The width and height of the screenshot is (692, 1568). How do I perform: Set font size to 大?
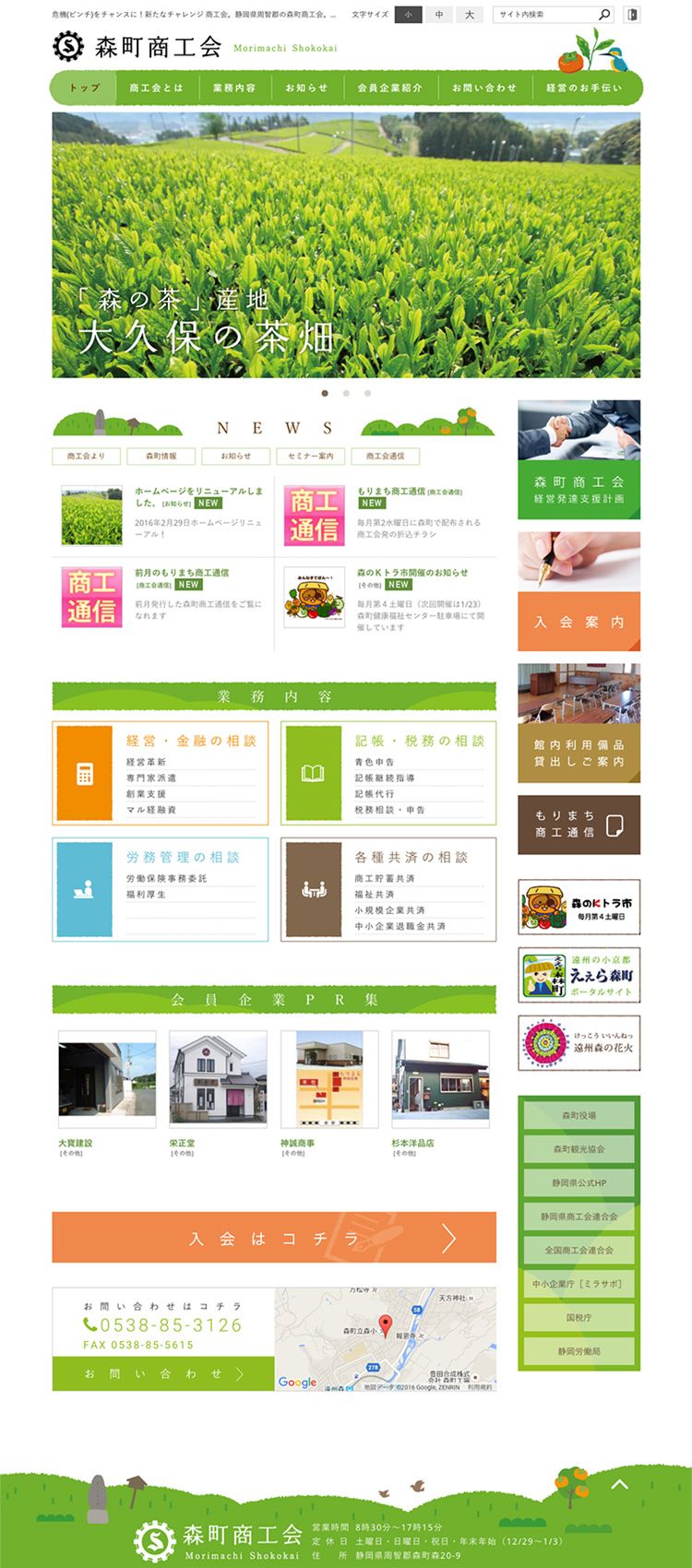coord(470,15)
